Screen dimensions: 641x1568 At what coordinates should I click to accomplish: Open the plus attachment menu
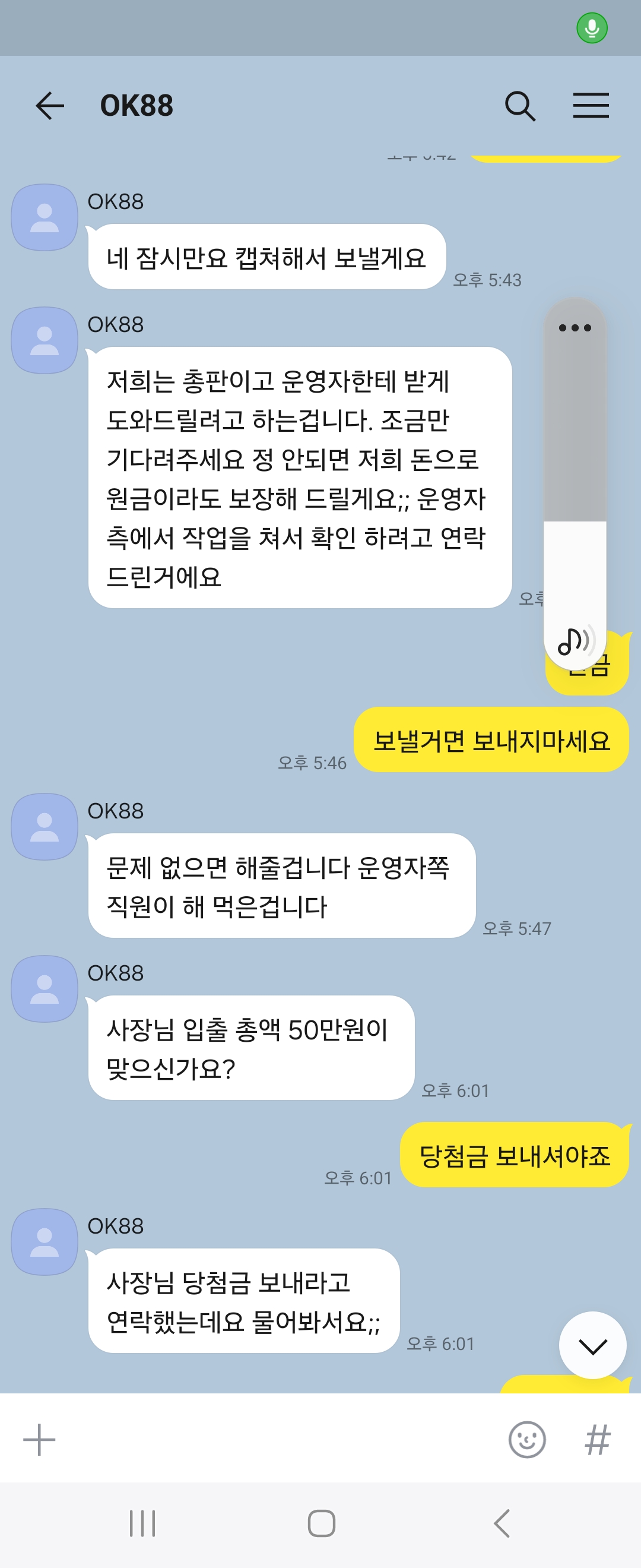coord(40,1440)
